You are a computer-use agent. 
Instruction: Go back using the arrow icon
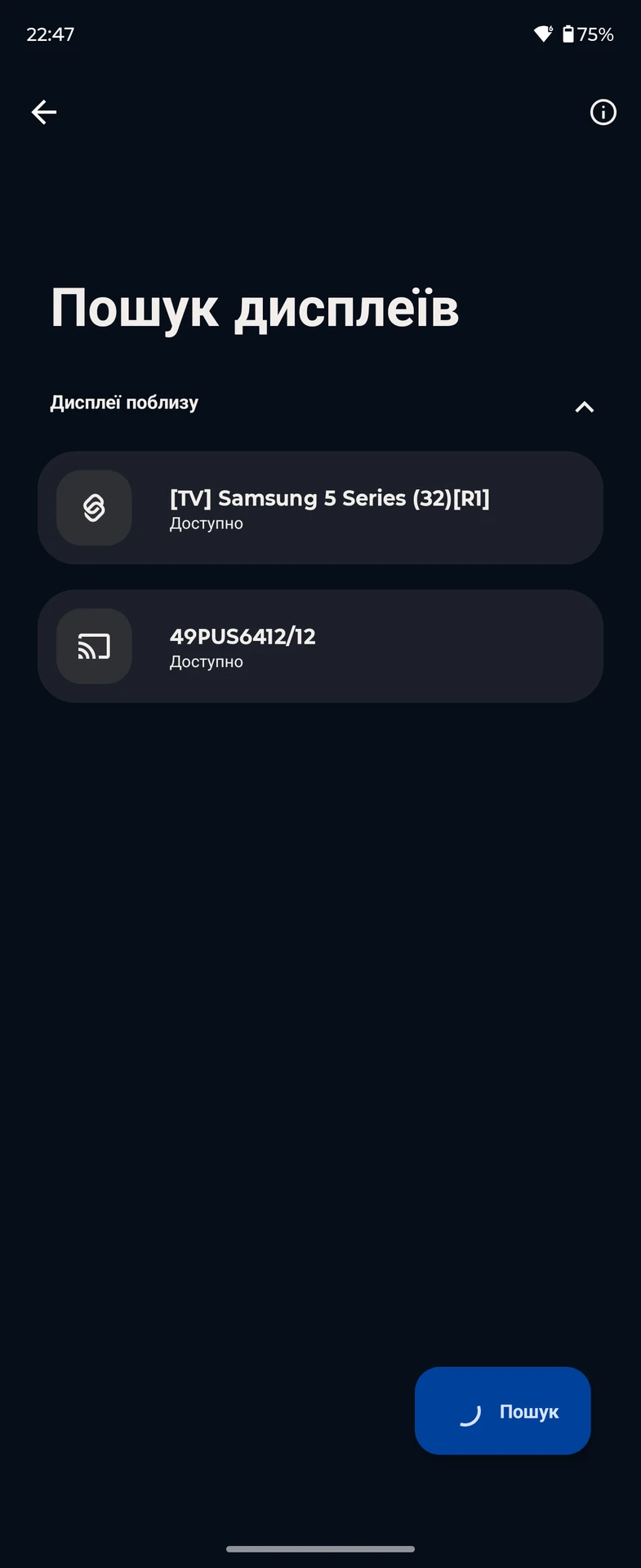44,112
